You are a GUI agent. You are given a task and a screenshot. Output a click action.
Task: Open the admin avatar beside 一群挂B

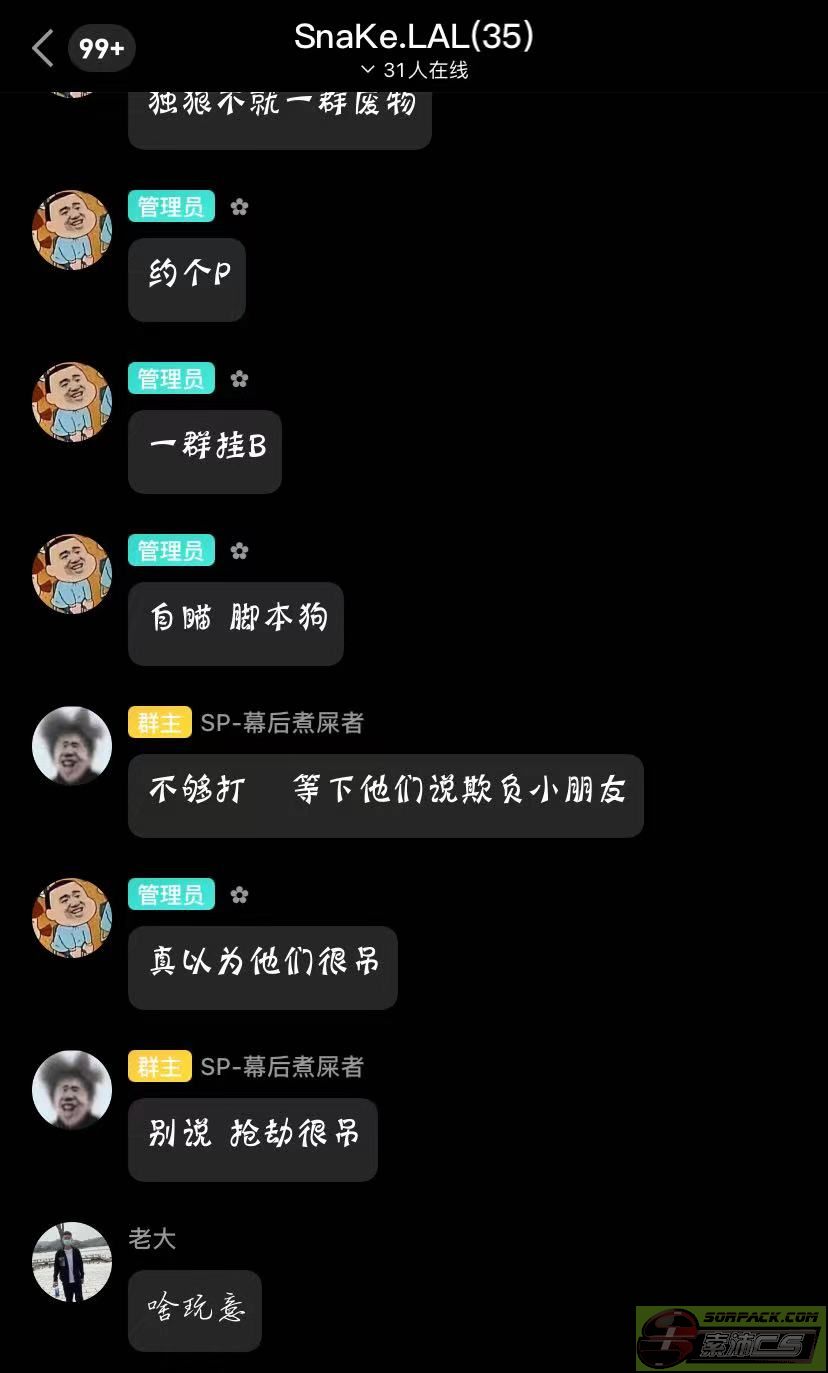[72, 402]
